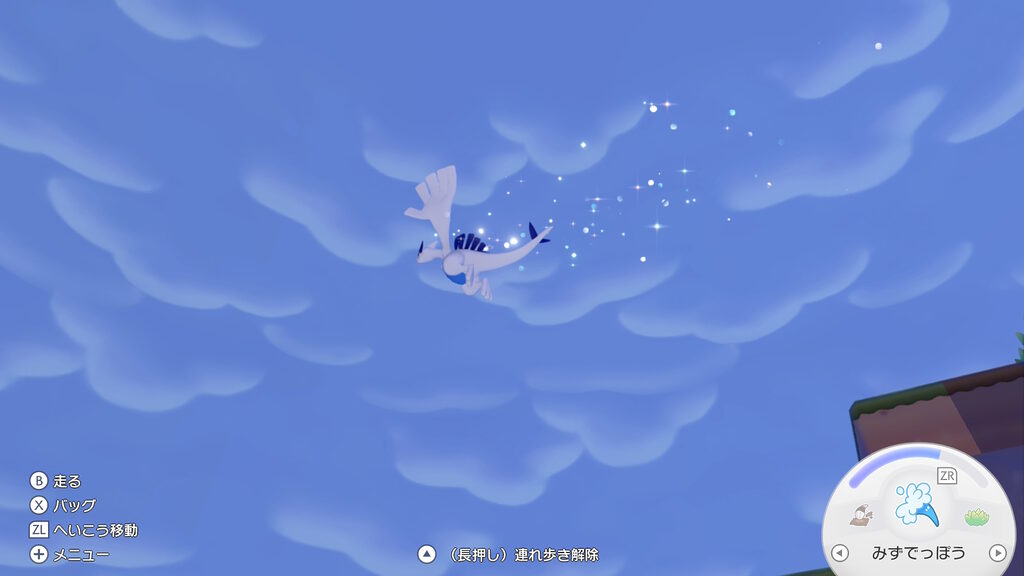Use the みずでっぽう water gun move
The width and height of the screenshot is (1024, 576).
click(917, 505)
